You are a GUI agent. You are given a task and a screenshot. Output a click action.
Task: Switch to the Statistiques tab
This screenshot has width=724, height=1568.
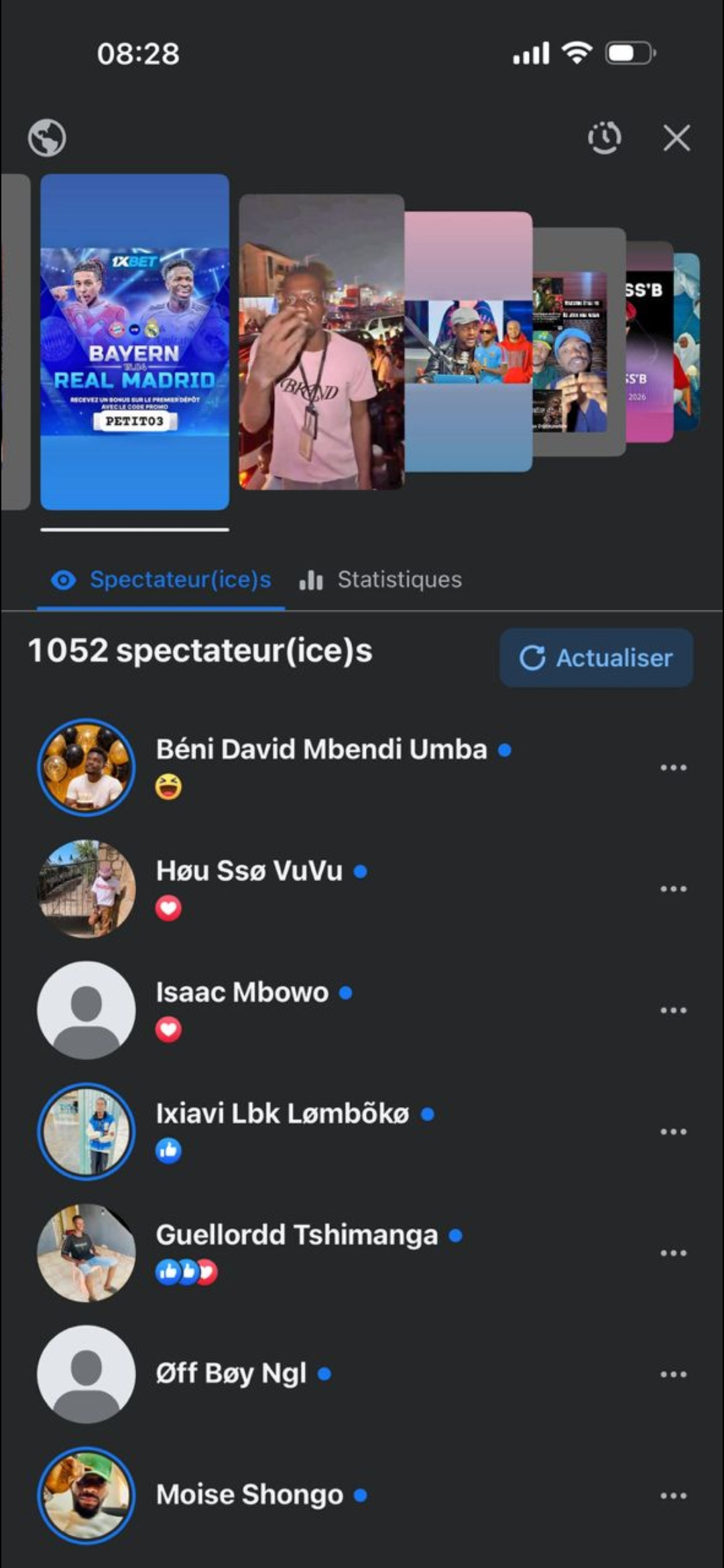pyautogui.click(x=381, y=580)
